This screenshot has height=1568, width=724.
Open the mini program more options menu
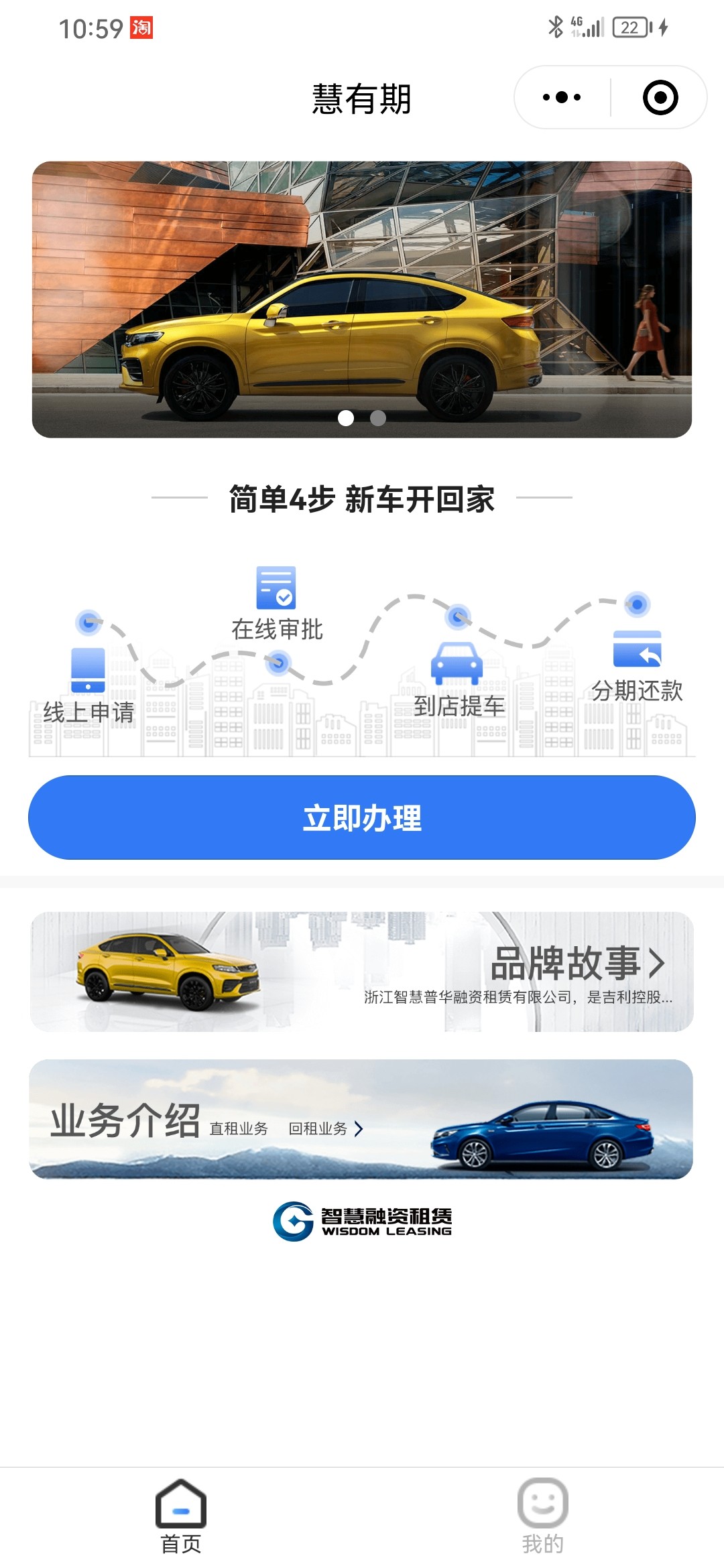562,97
